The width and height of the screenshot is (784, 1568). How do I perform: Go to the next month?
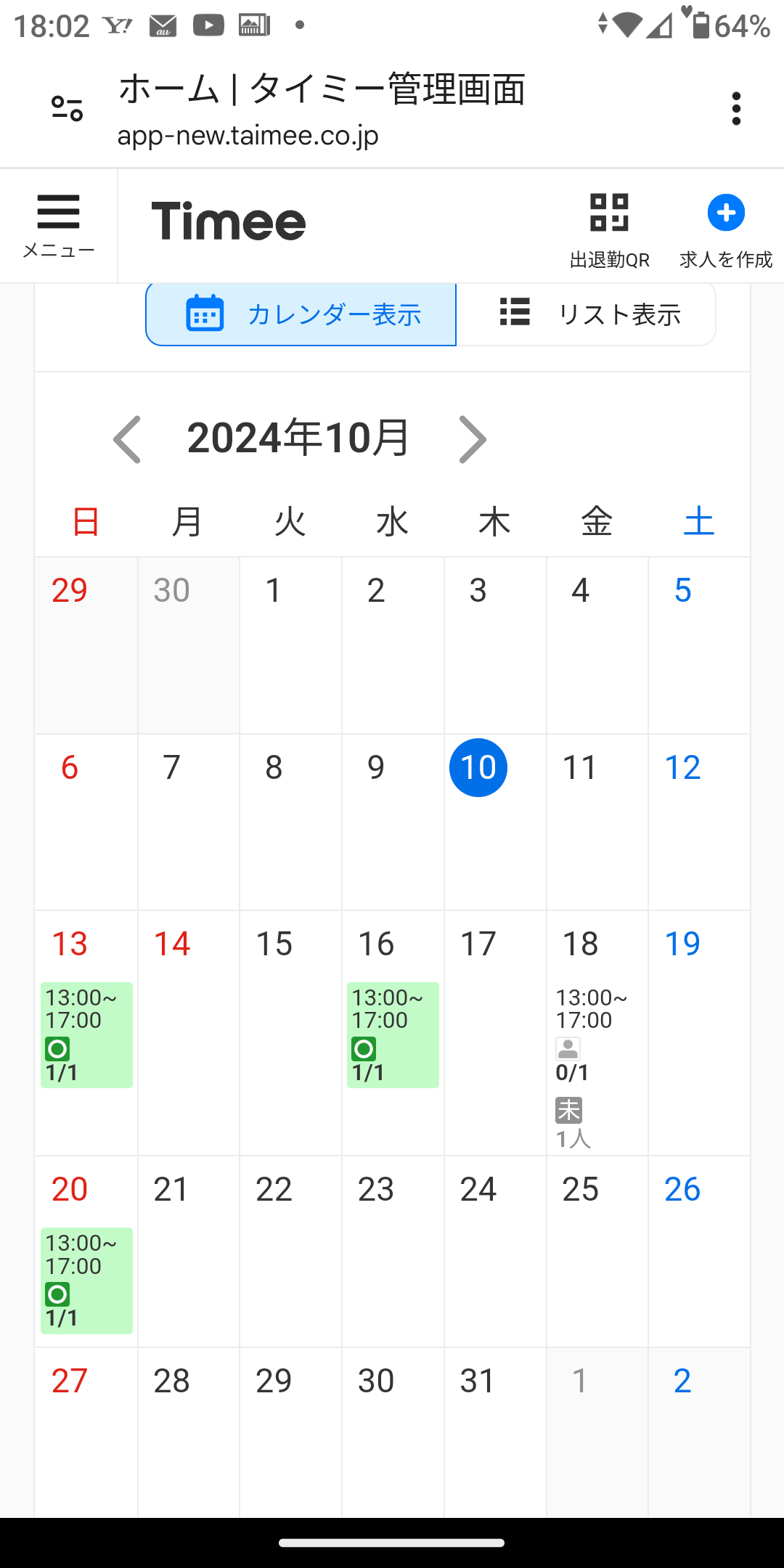click(x=473, y=439)
